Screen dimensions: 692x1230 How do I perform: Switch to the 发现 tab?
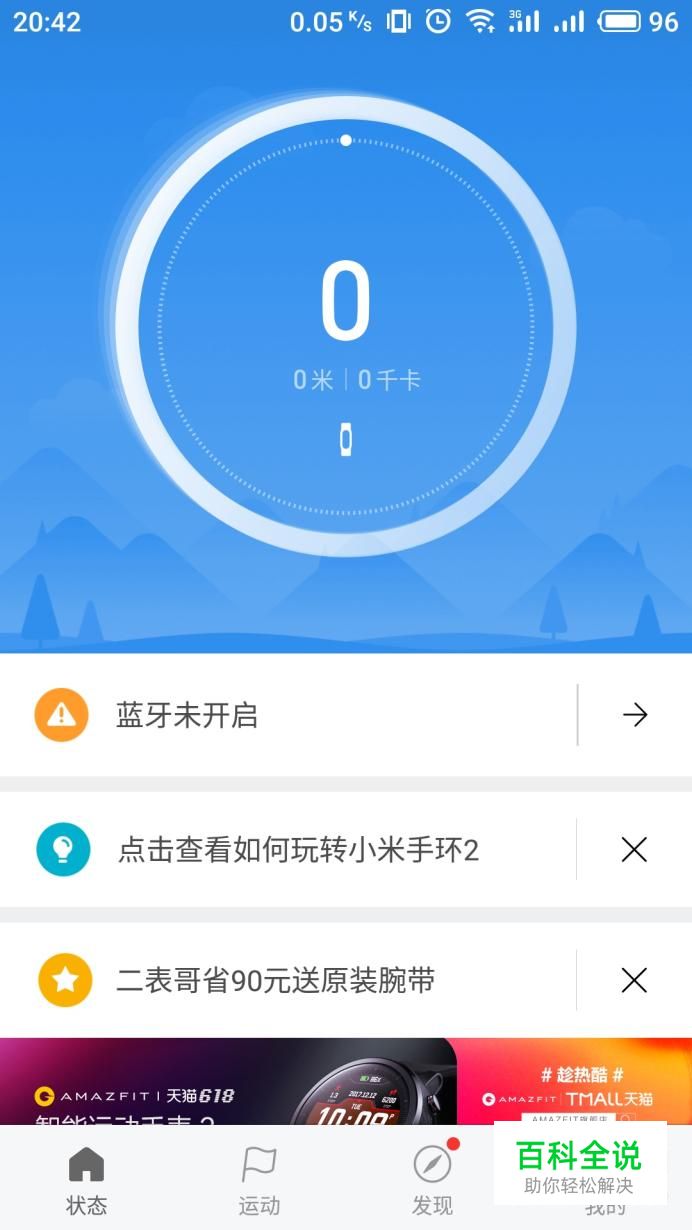[432, 1180]
